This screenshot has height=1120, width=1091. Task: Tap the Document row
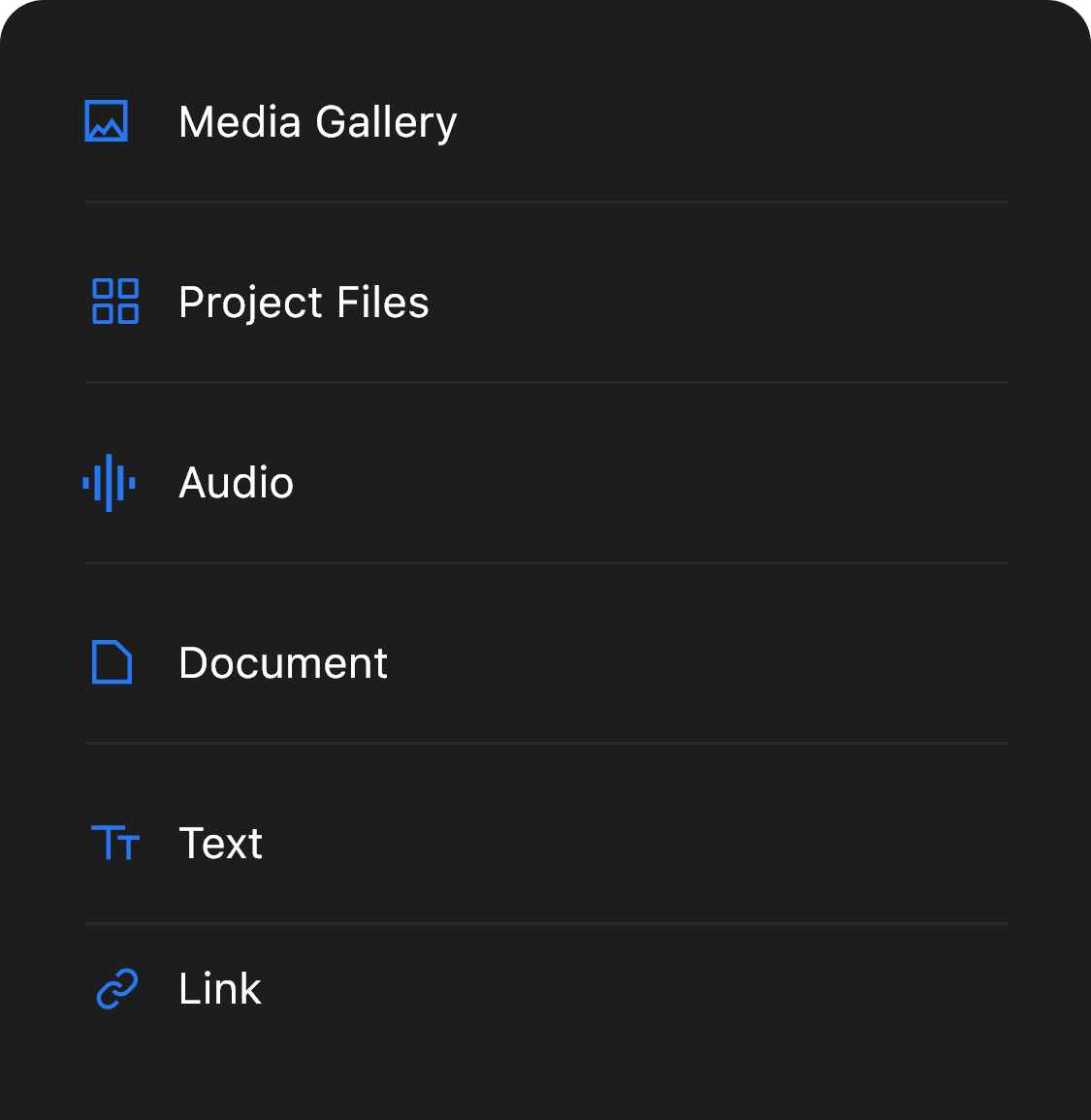(546, 662)
